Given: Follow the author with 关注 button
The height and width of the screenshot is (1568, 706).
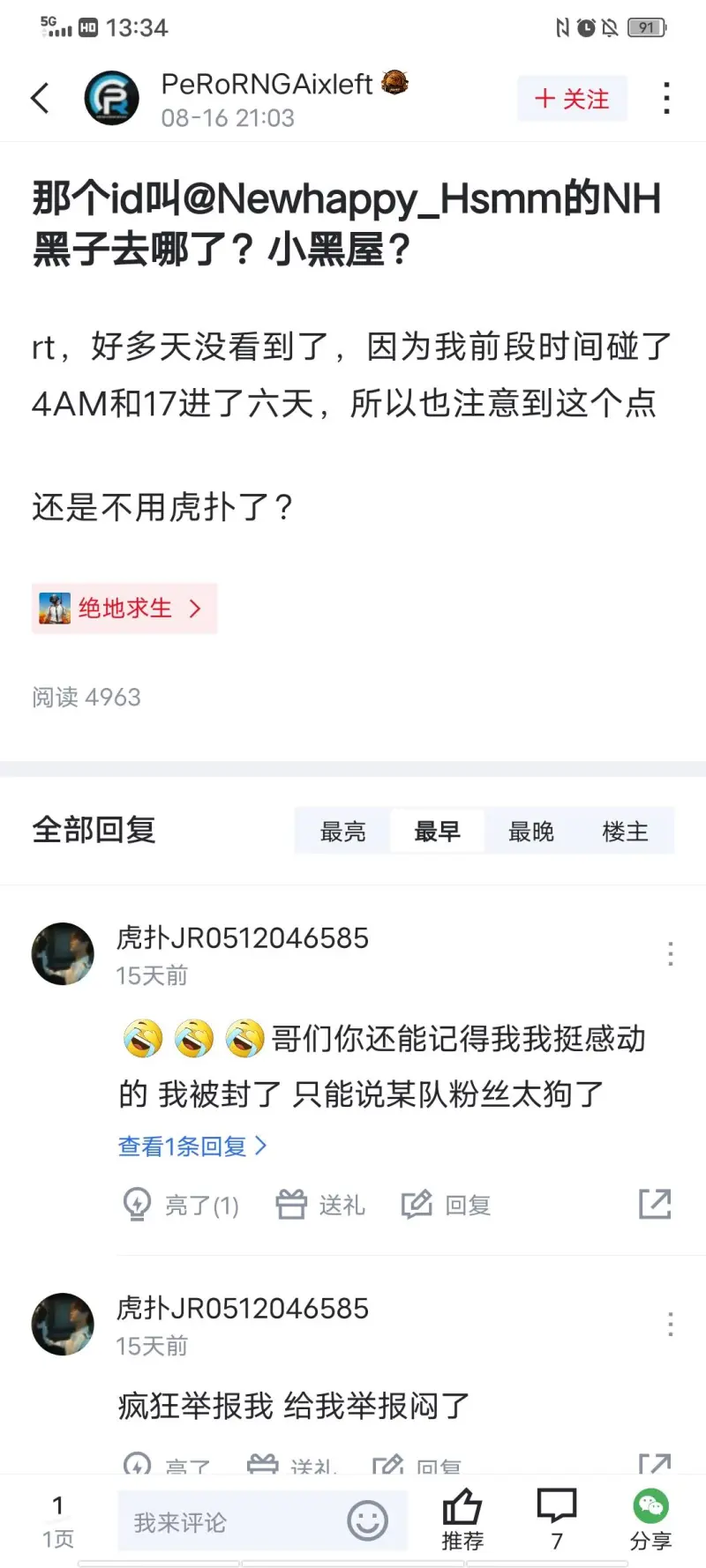Looking at the screenshot, I should 572,99.
